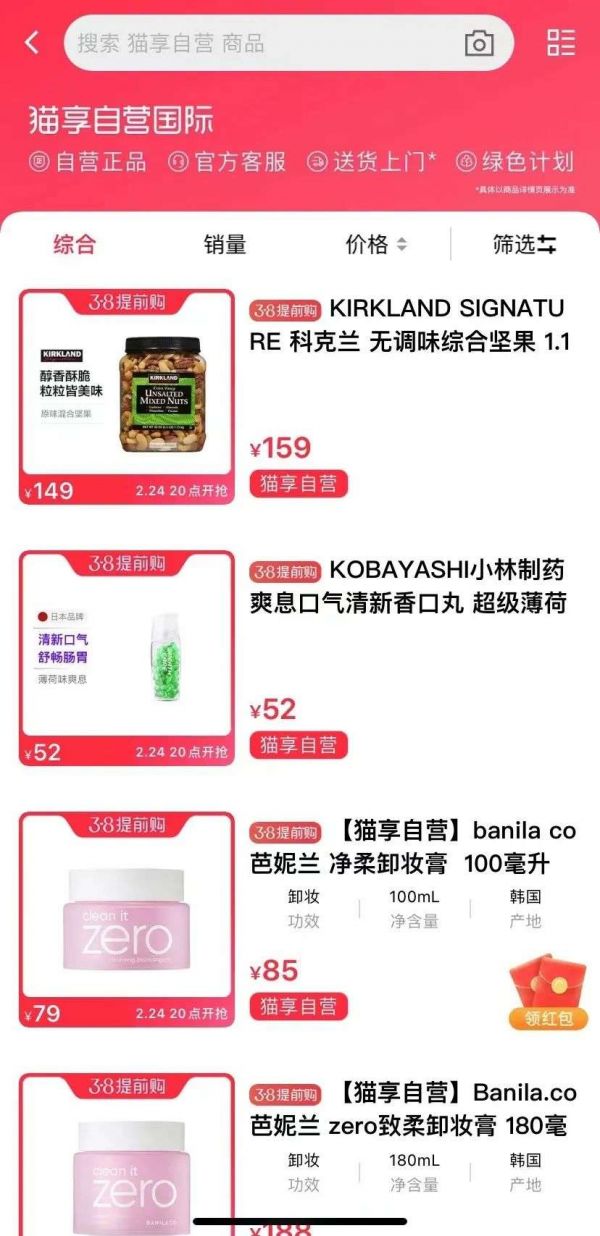Select the 综合 sort tab
Image resolution: width=600 pixels, height=1236 pixels.
click(74, 244)
